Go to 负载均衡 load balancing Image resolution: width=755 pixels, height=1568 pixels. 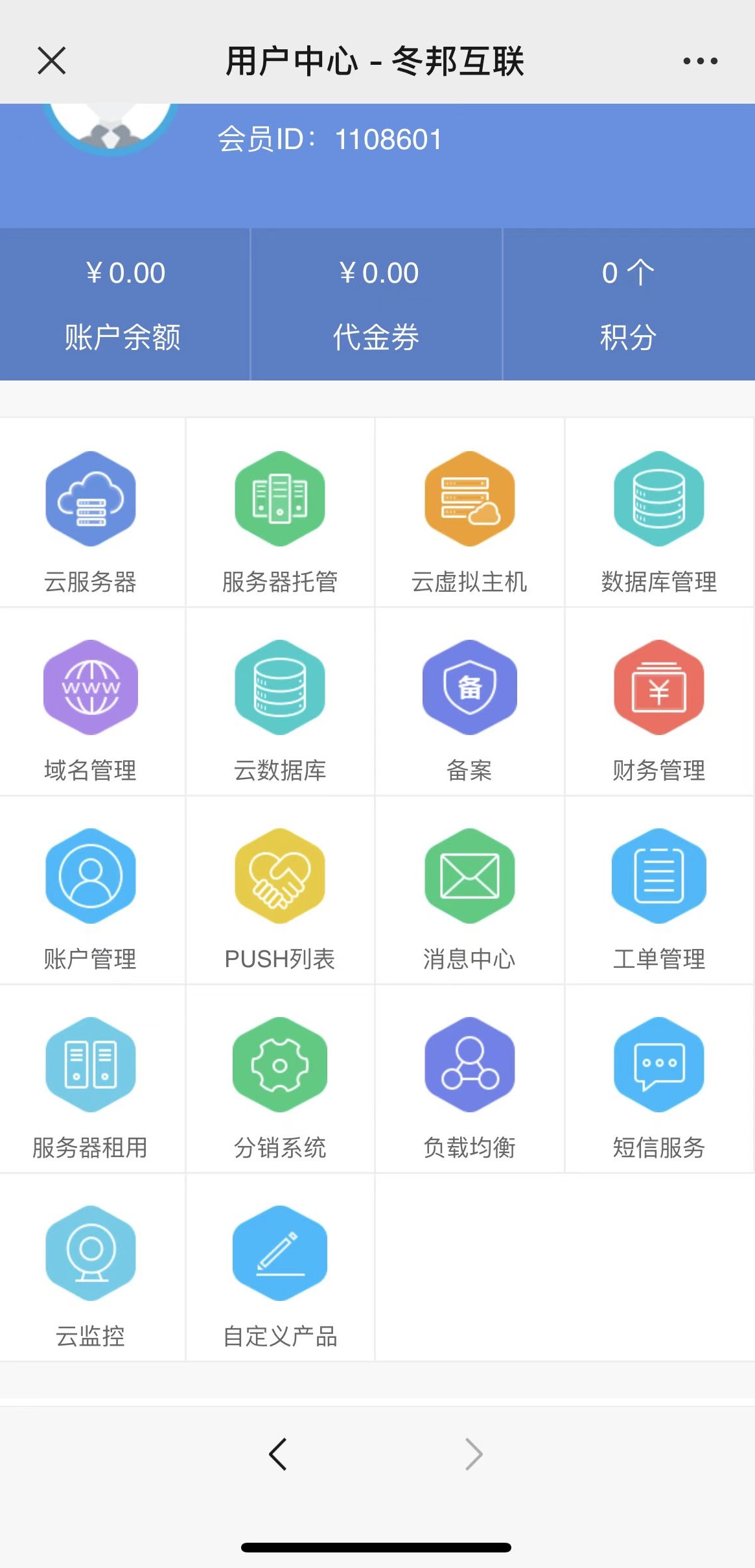pyautogui.click(x=469, y=1079)
